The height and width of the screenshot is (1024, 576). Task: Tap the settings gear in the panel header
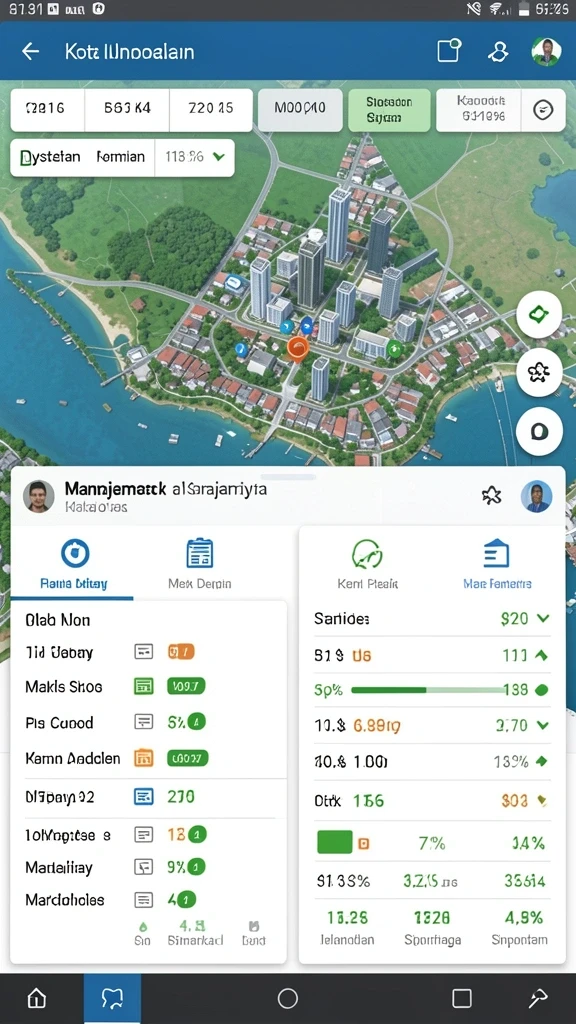point(492,496)
